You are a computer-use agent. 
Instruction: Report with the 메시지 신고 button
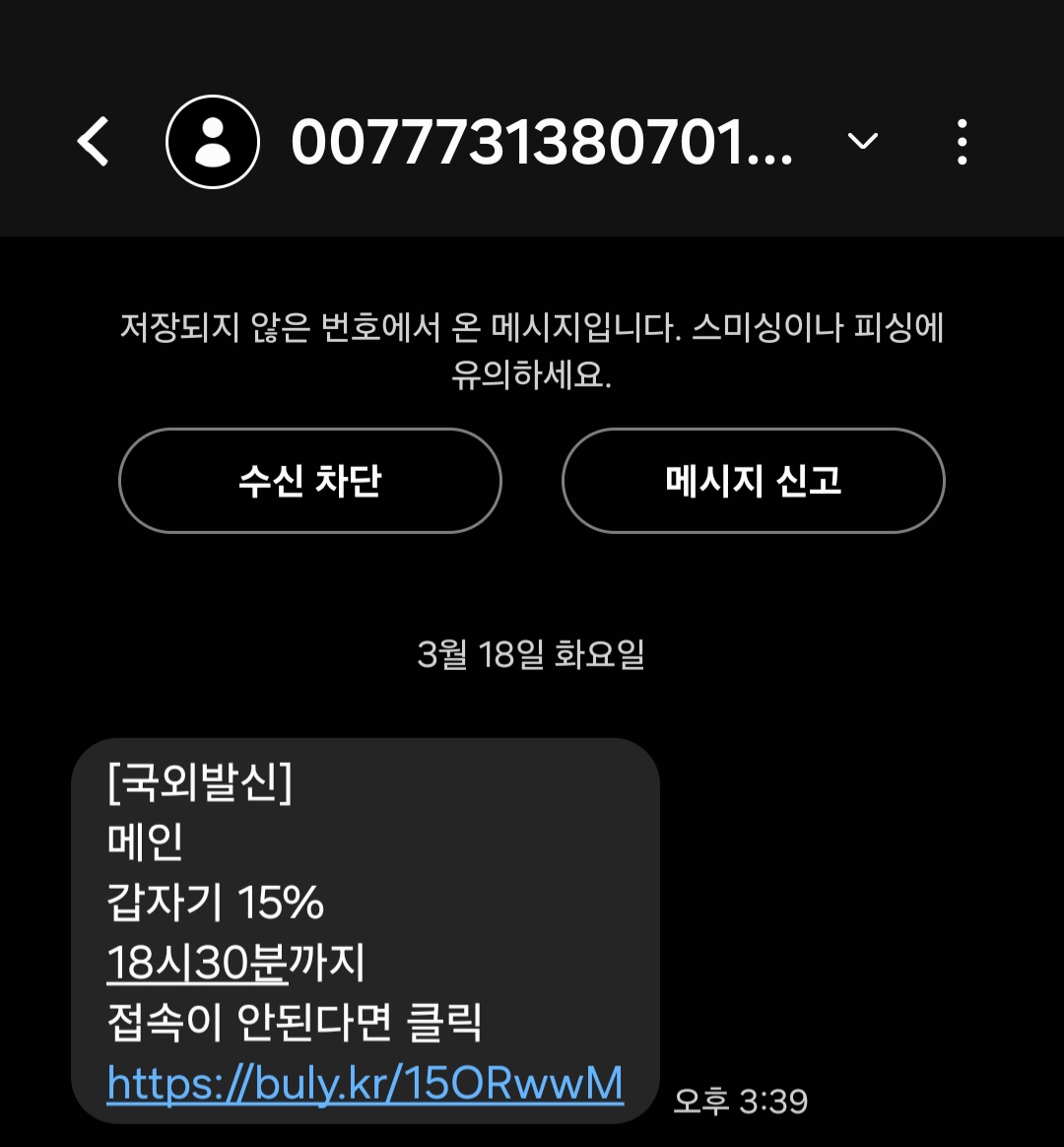click(x=753, y=481)
